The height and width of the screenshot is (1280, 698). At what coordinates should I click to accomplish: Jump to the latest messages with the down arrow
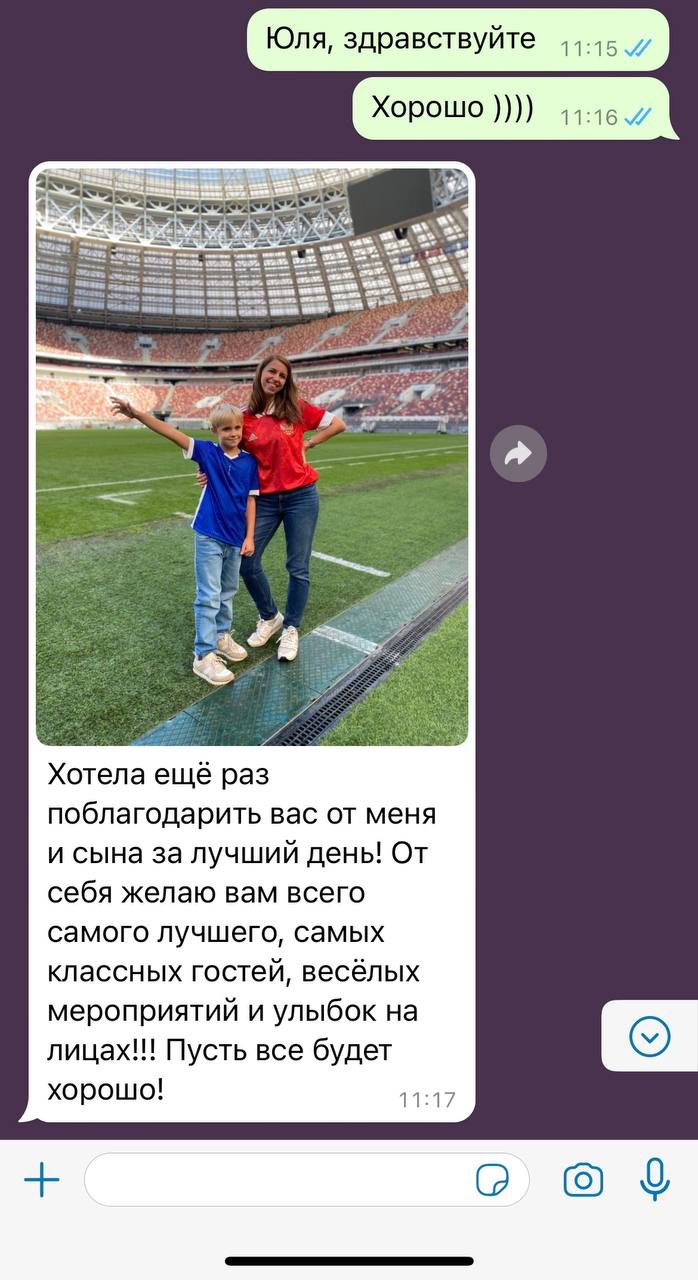coord(650,1037)
